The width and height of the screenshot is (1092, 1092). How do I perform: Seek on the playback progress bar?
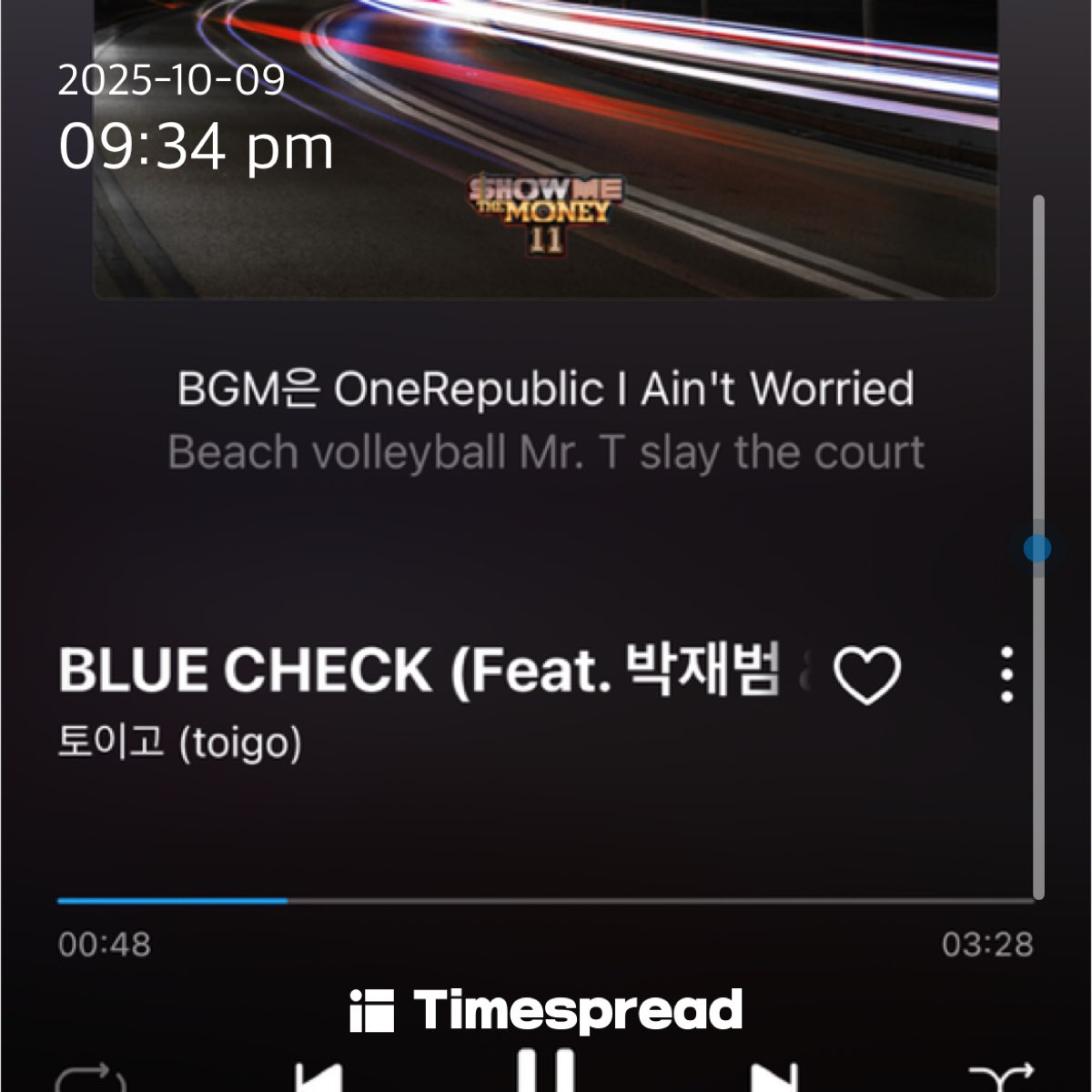[546, 901]
